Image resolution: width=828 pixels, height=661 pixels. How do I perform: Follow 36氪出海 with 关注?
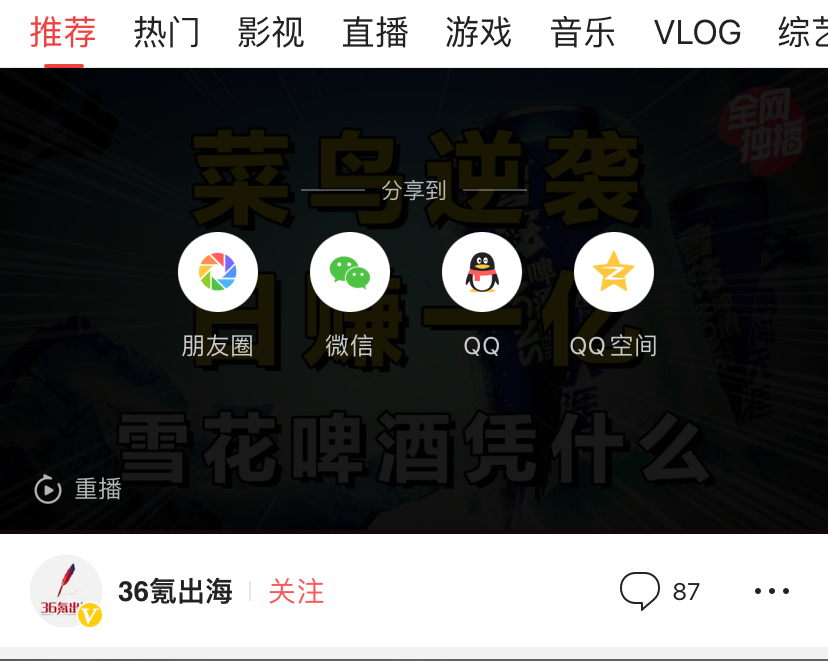[296, 591]
